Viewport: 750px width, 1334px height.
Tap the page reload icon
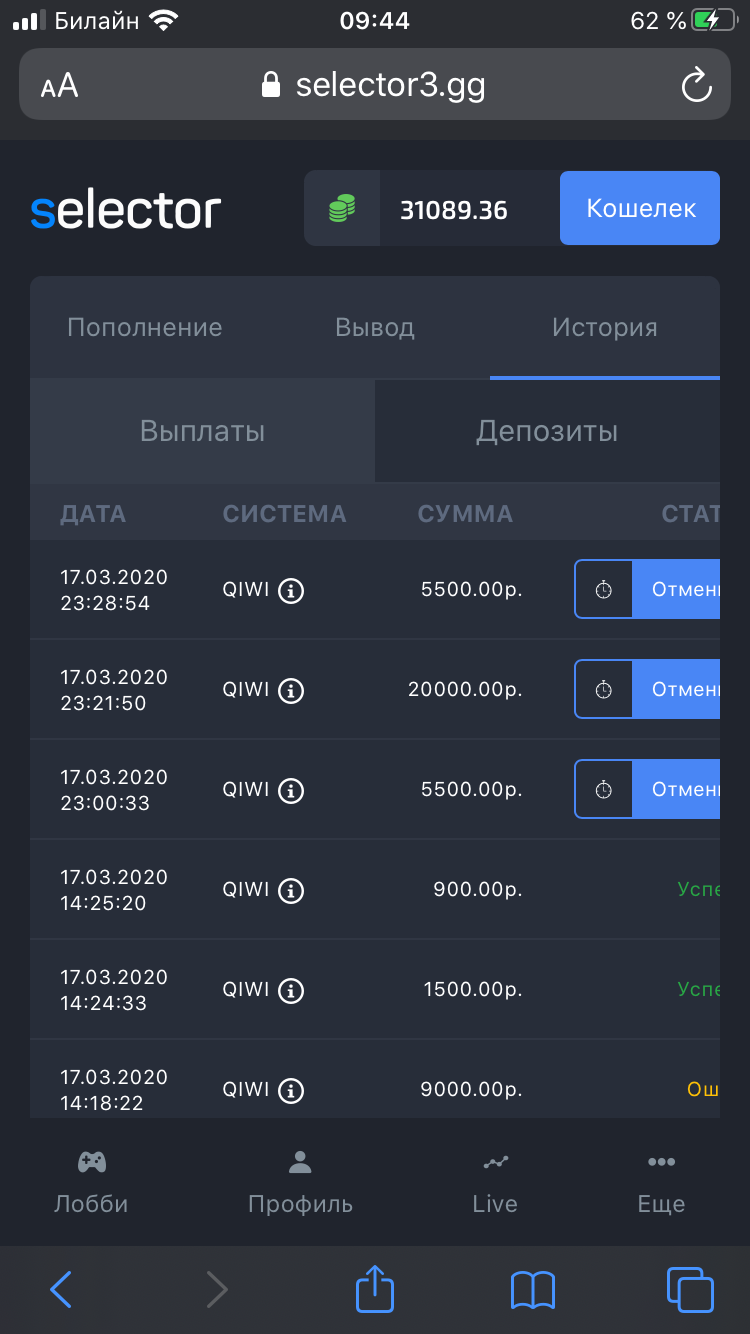(697, 84)
